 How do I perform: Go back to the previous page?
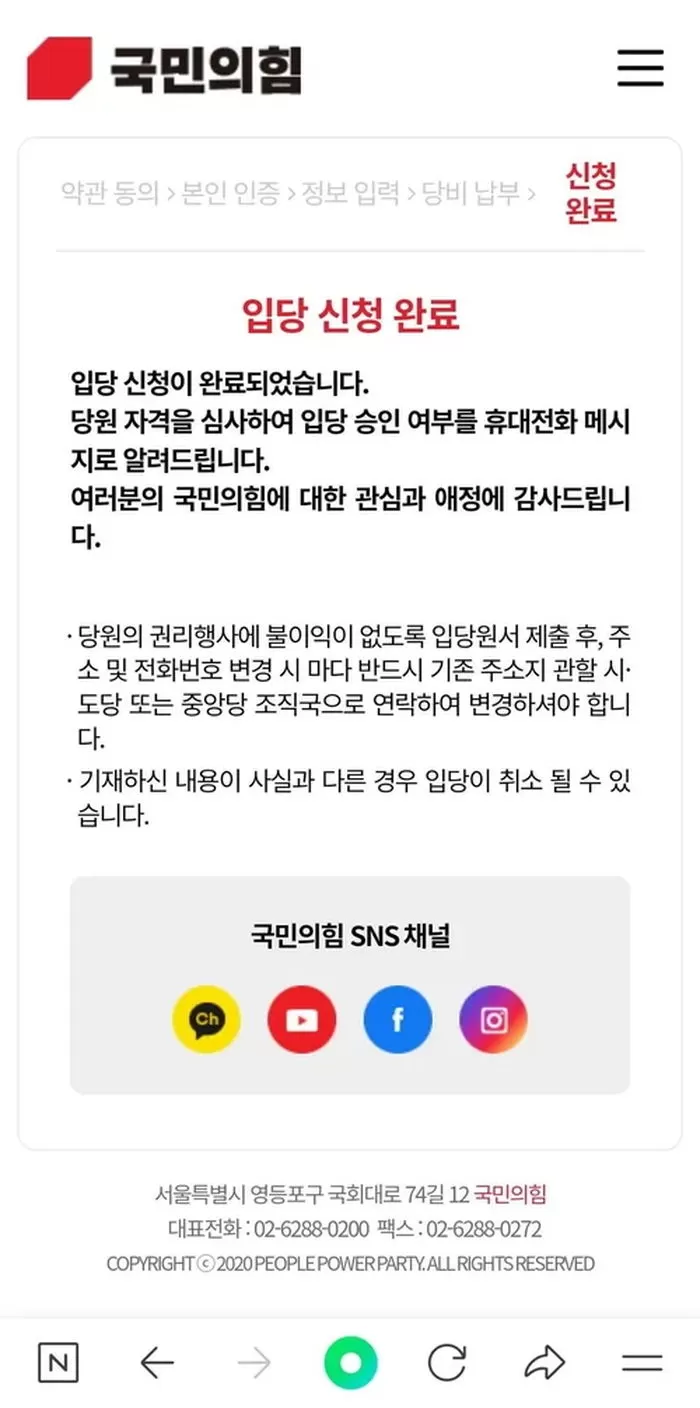[157, 1362]
